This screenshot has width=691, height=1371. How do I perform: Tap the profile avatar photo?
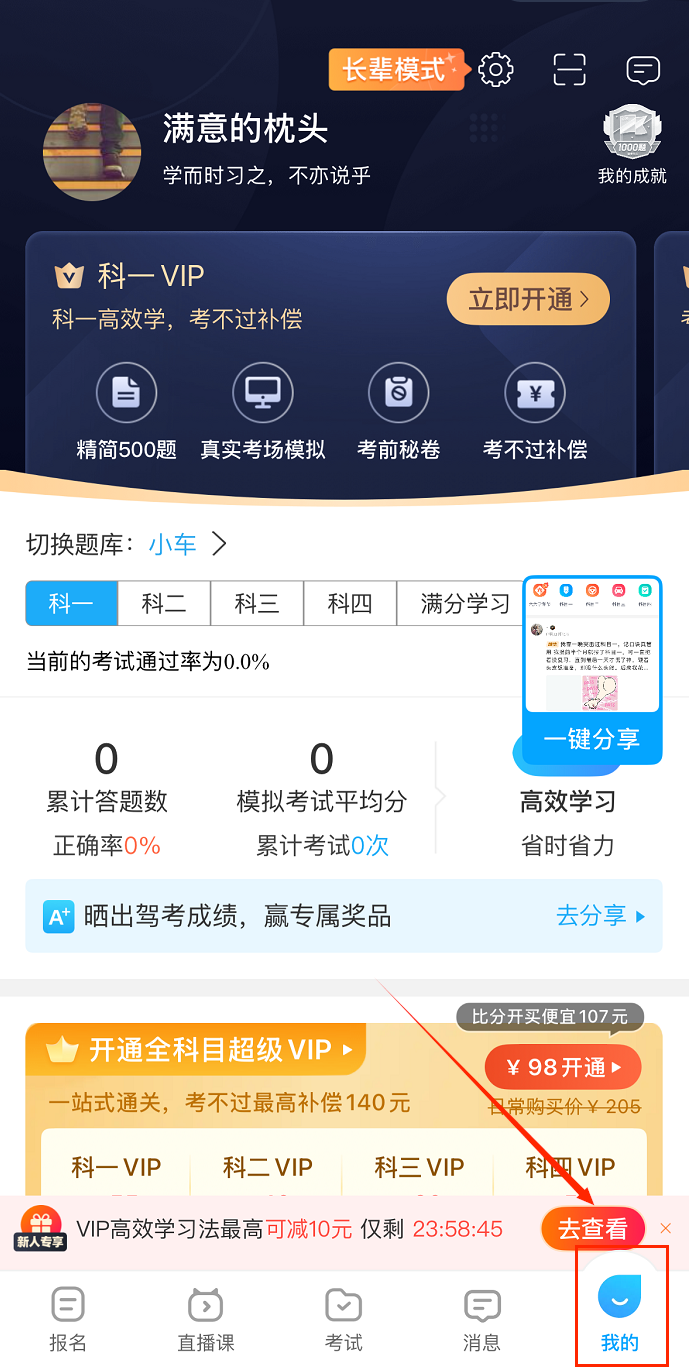(91, 151)
